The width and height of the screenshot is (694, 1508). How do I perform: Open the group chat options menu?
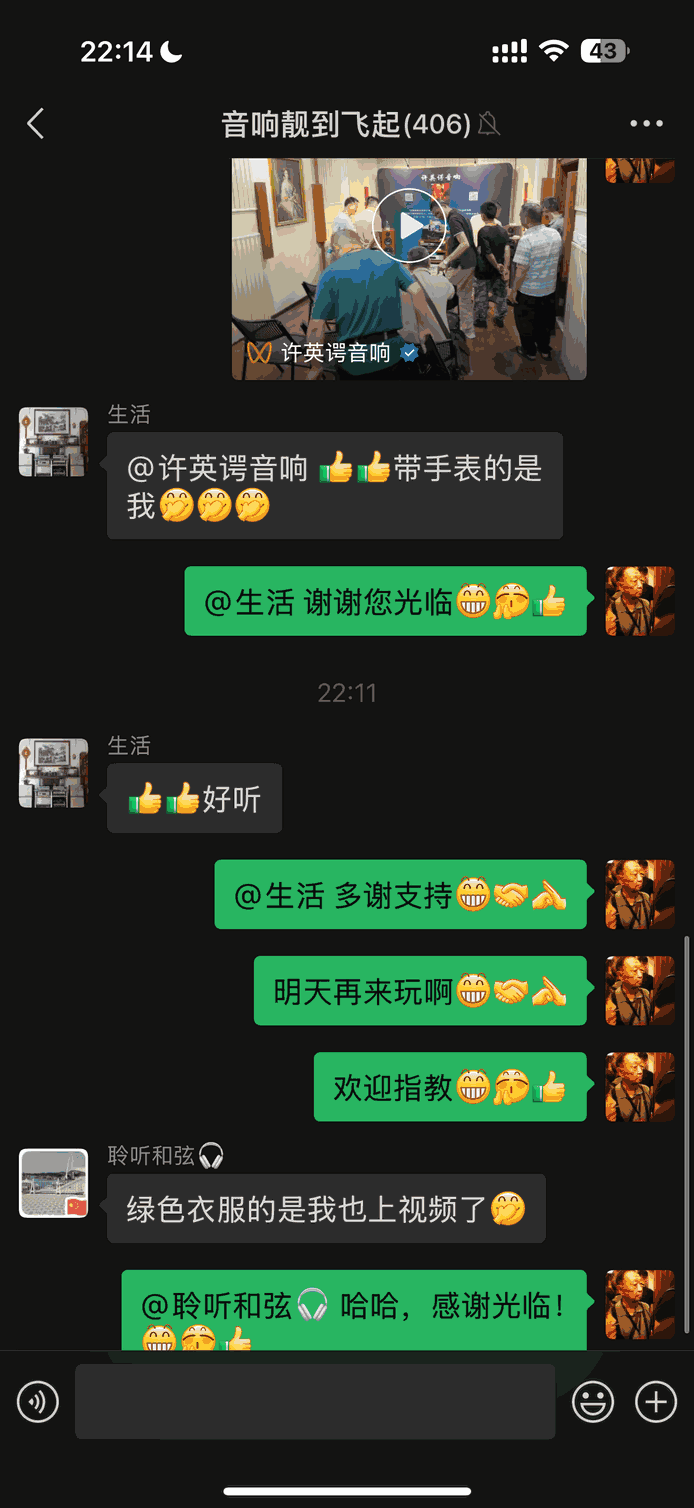point(646,124)
